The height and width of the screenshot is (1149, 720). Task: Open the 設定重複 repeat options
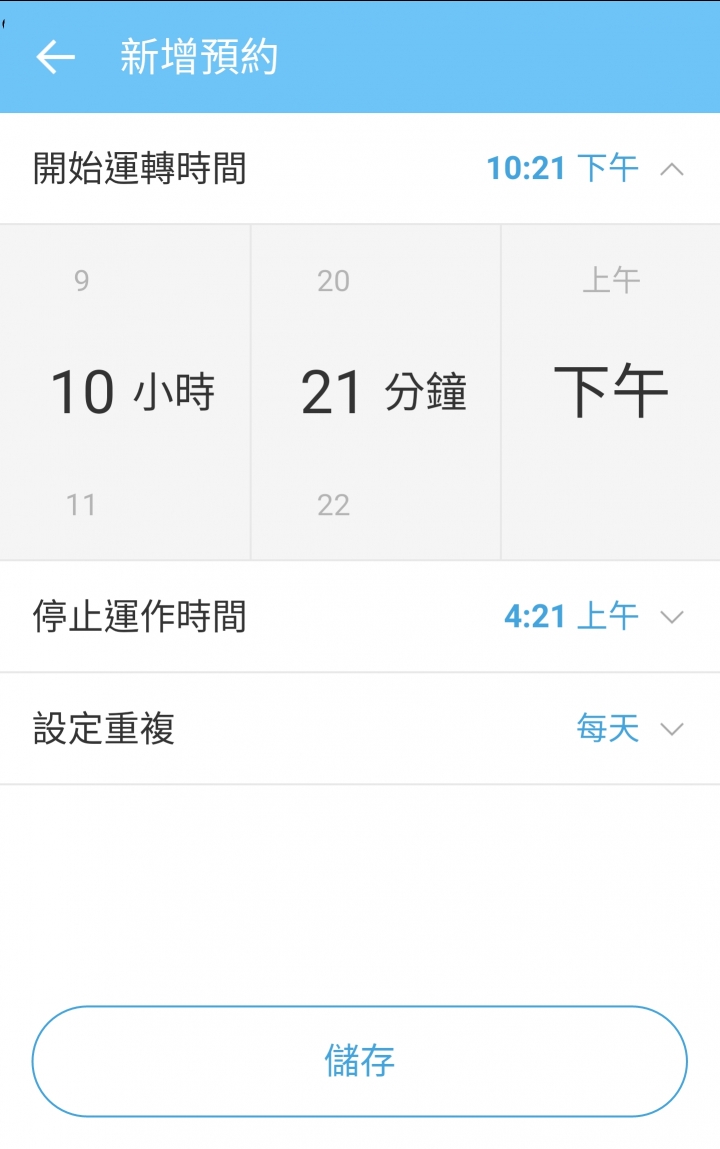click(x=672, y=729)
